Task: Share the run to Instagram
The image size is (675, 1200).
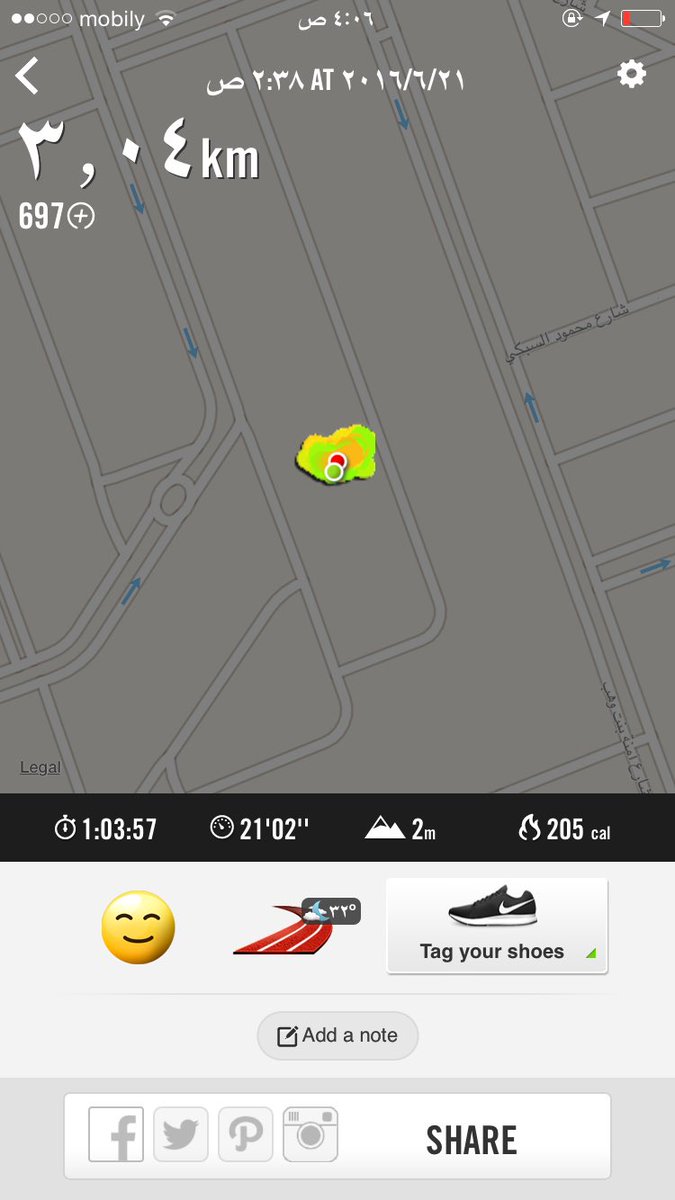Action: pos(310,1134)
